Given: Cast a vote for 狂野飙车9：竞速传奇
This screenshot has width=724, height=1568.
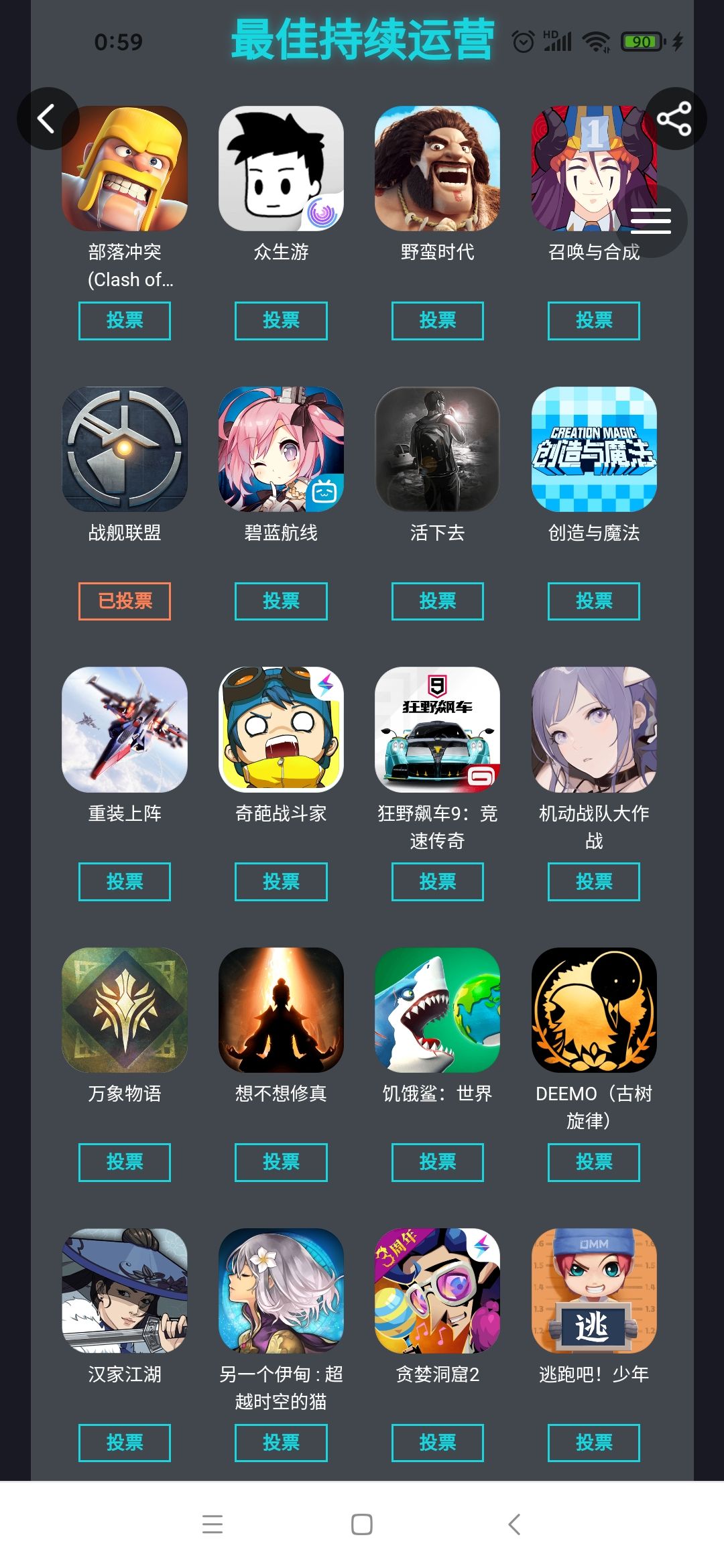Looking at the screenshot, I should [x=438, y=882].
